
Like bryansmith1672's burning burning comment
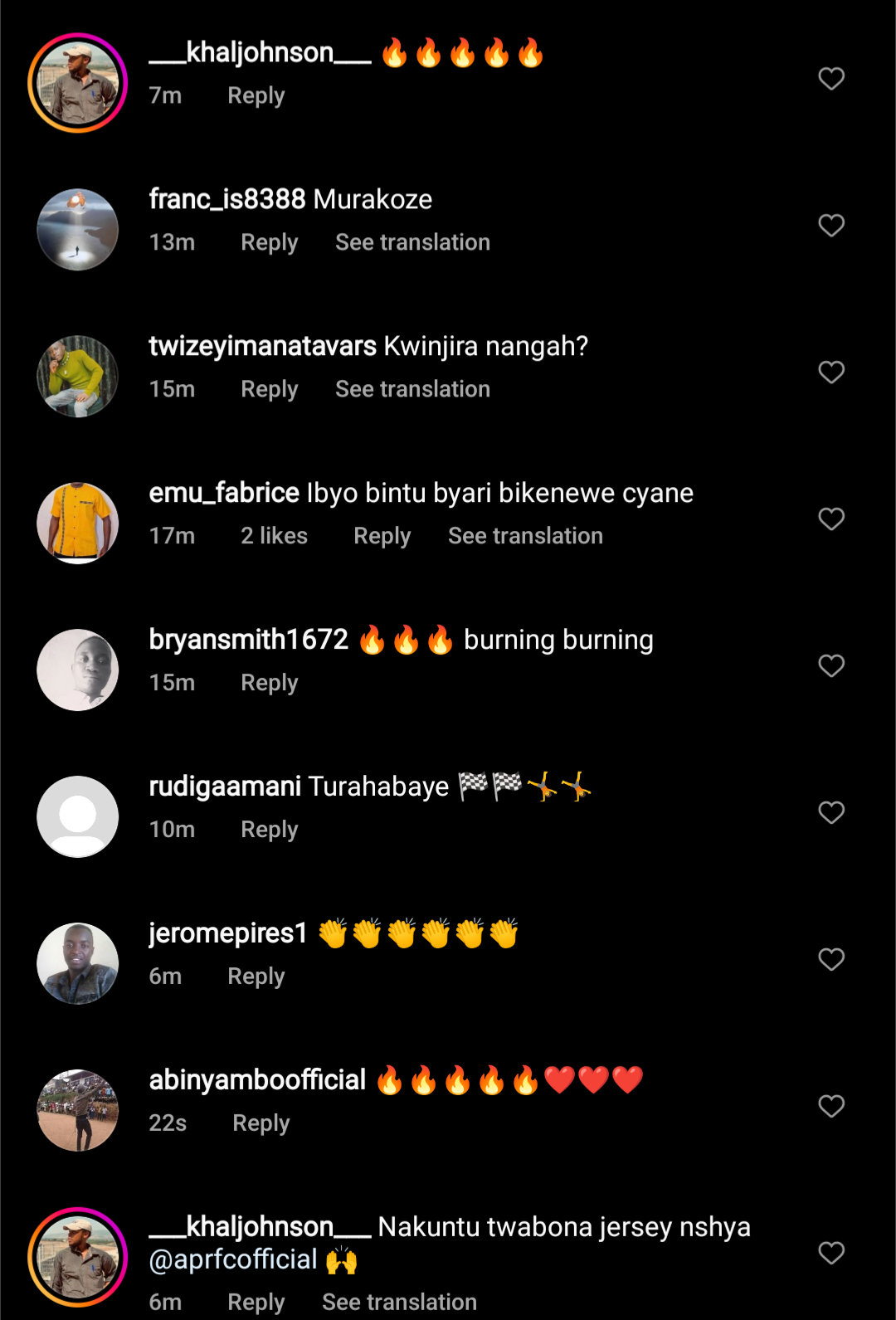(830, 665)
